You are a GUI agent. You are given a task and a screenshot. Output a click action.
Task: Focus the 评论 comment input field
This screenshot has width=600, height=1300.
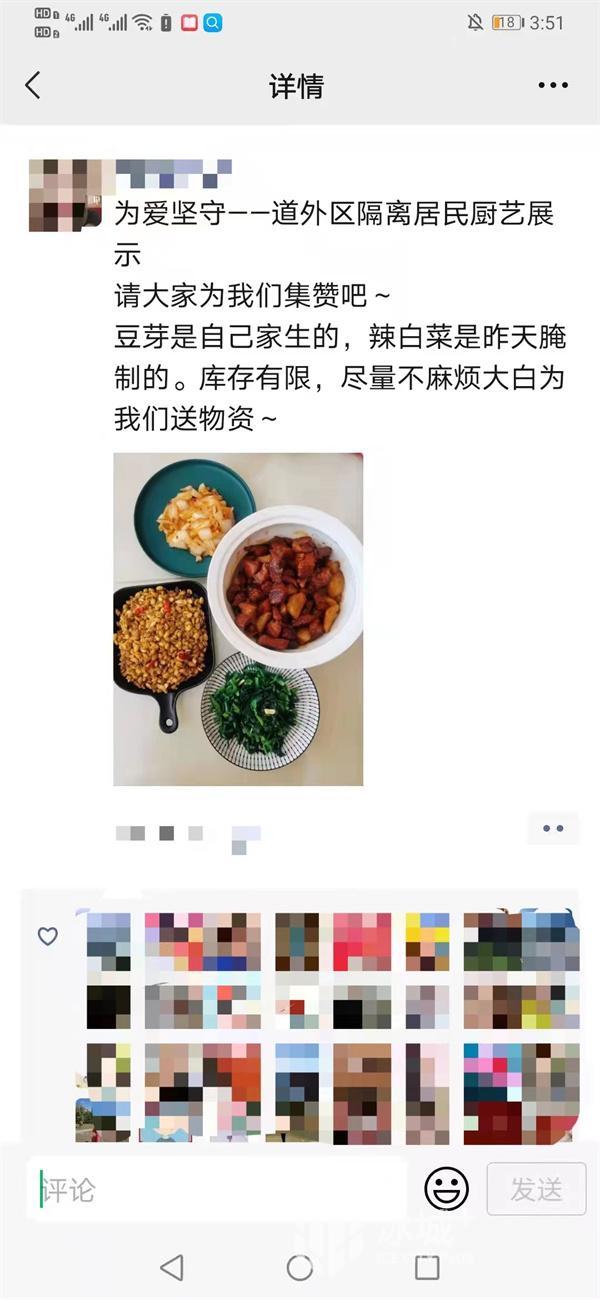click(215, 1189)
